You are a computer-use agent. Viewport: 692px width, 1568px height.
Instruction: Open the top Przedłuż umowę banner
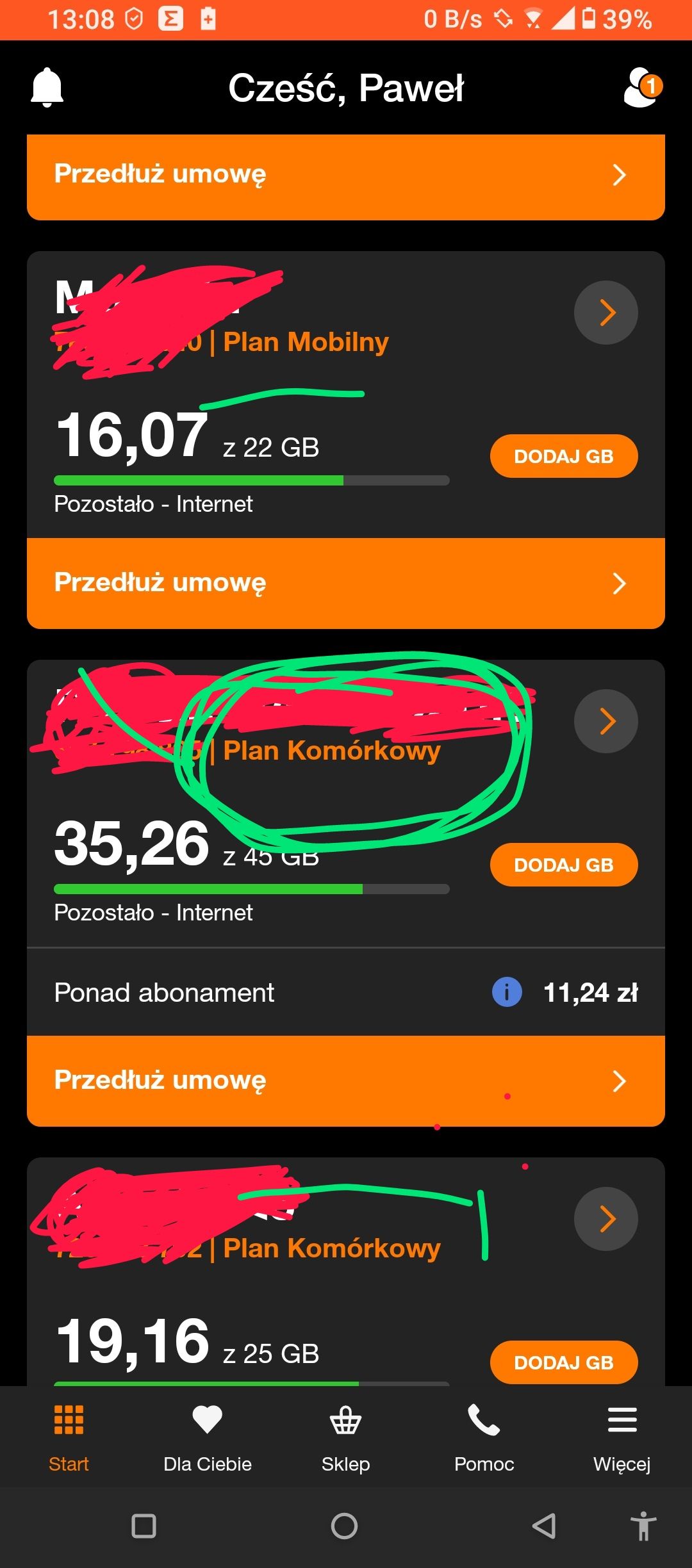click(346, 174)
